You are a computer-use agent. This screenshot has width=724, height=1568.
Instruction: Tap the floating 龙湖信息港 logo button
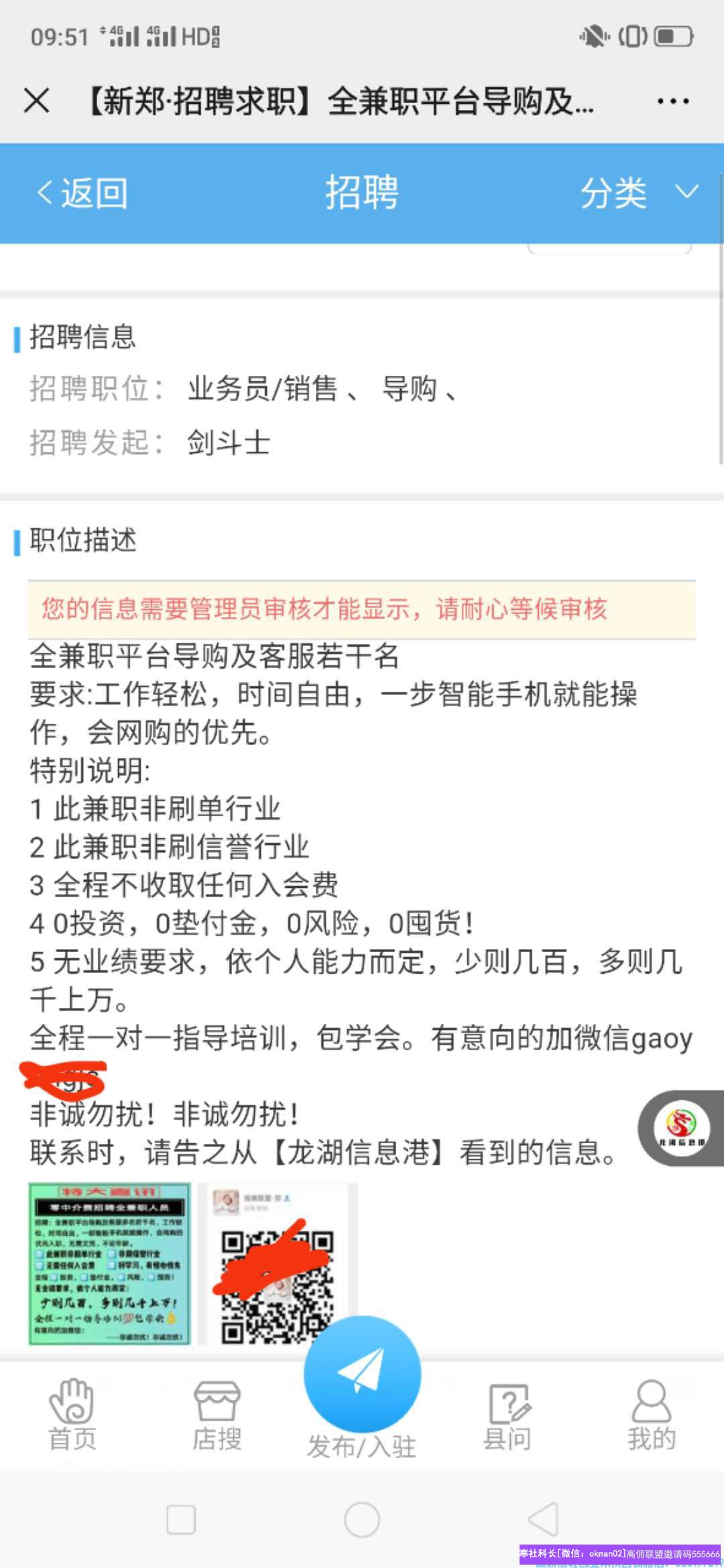point(682,1128)
